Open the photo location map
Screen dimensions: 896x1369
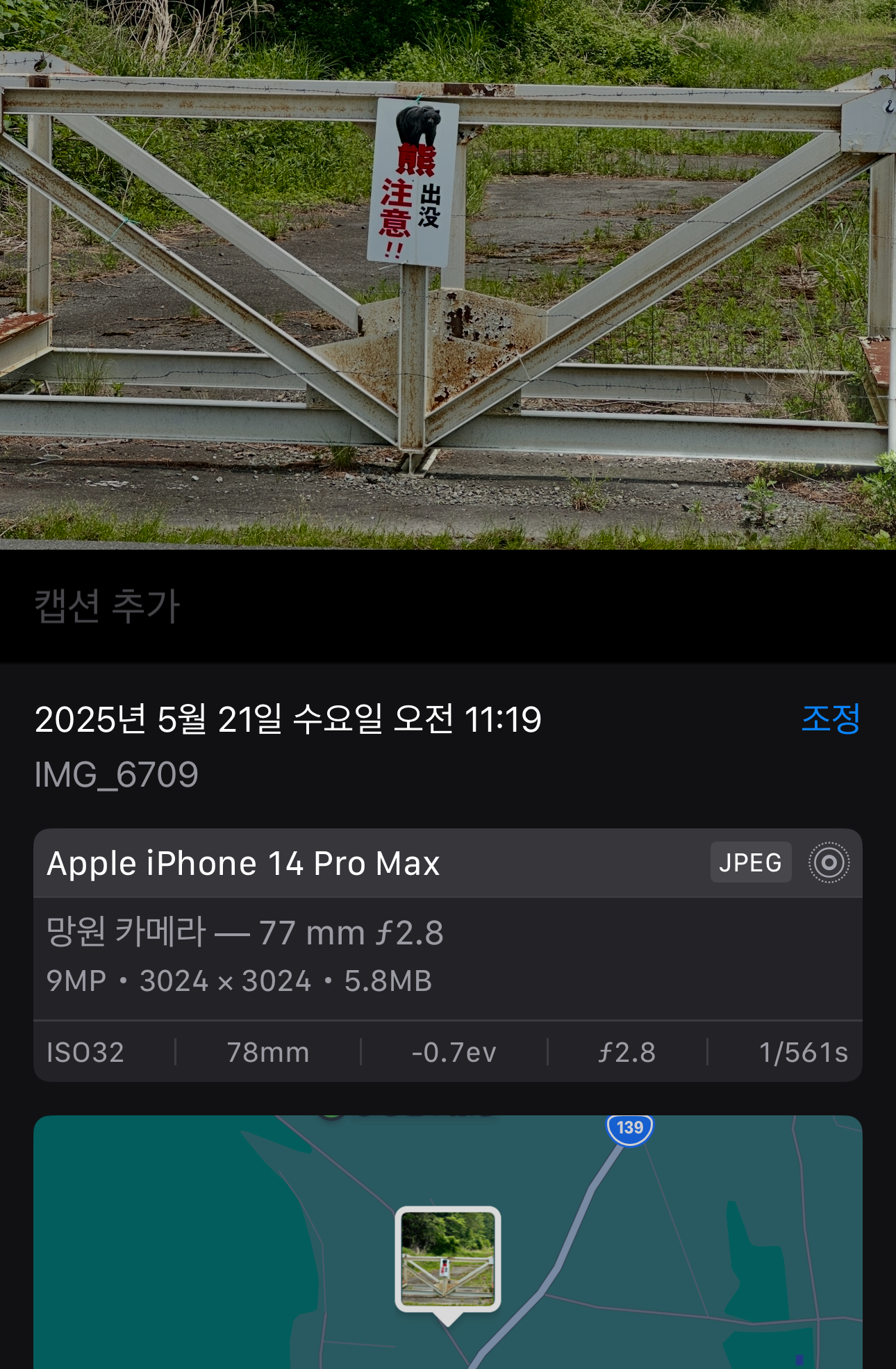click(x=448, y=1242)
